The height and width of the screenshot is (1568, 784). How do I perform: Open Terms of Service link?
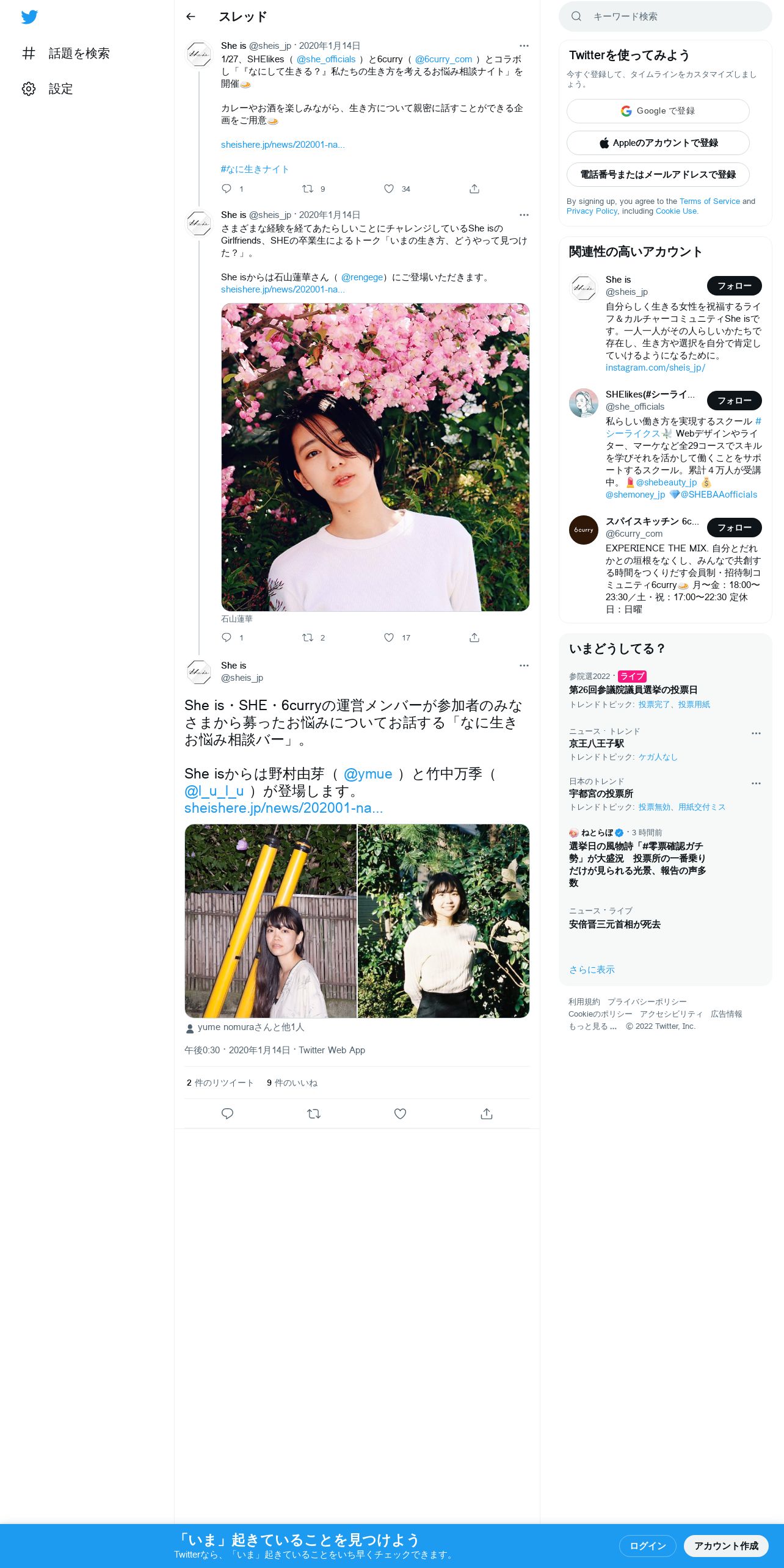[710, 201]
